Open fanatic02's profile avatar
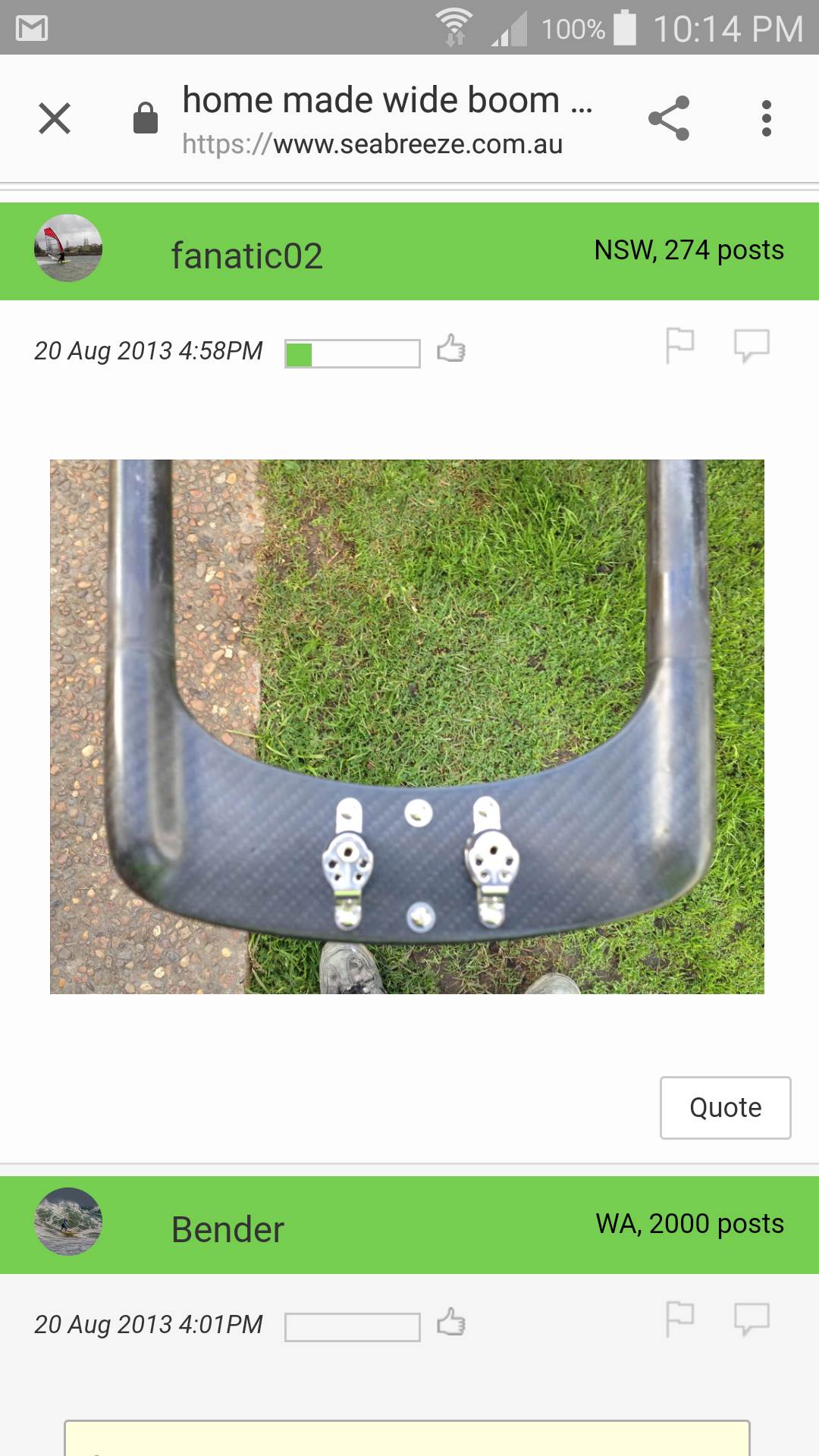This screenshot has width=819, height=1456. (x=68, y=249)
